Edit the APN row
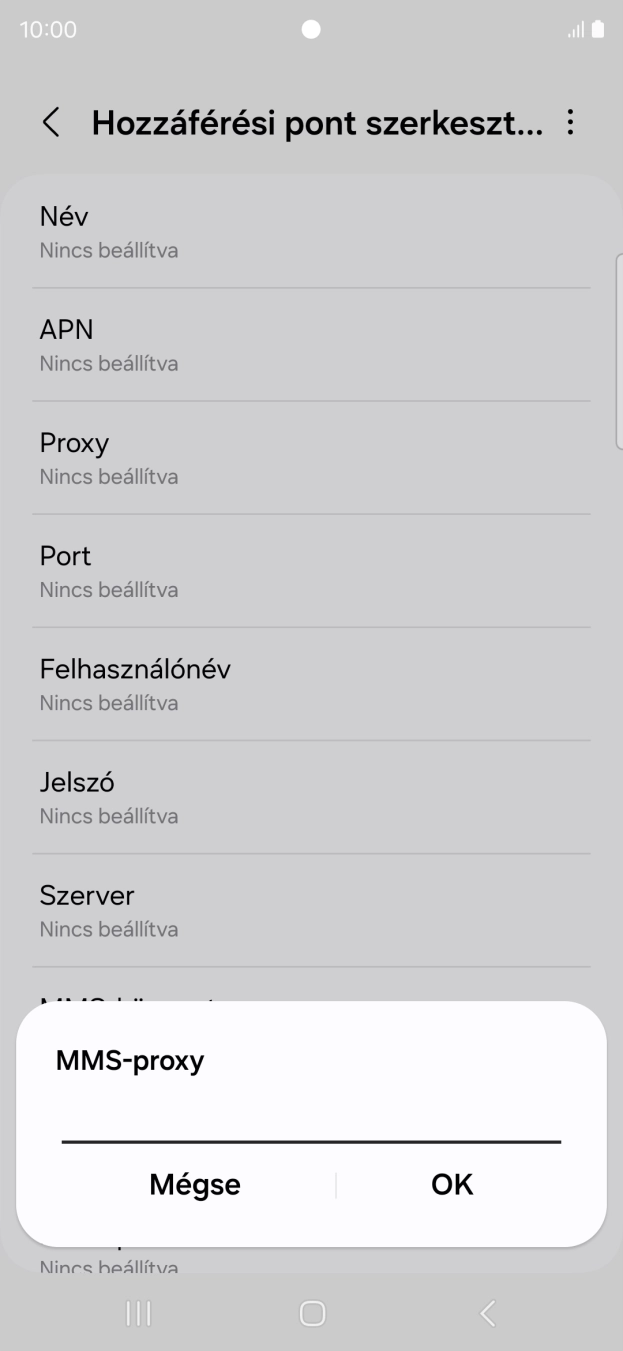 (311, 345)
